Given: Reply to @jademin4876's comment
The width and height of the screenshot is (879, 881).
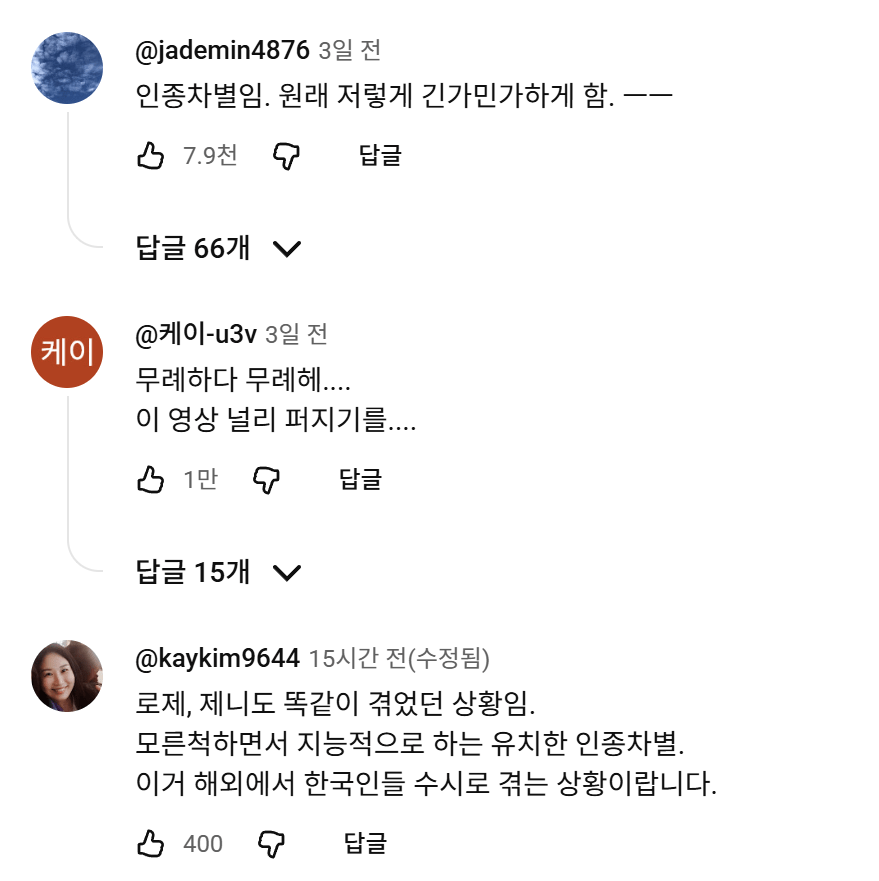Looking at the screenshot, I should (x=380, y=155).
